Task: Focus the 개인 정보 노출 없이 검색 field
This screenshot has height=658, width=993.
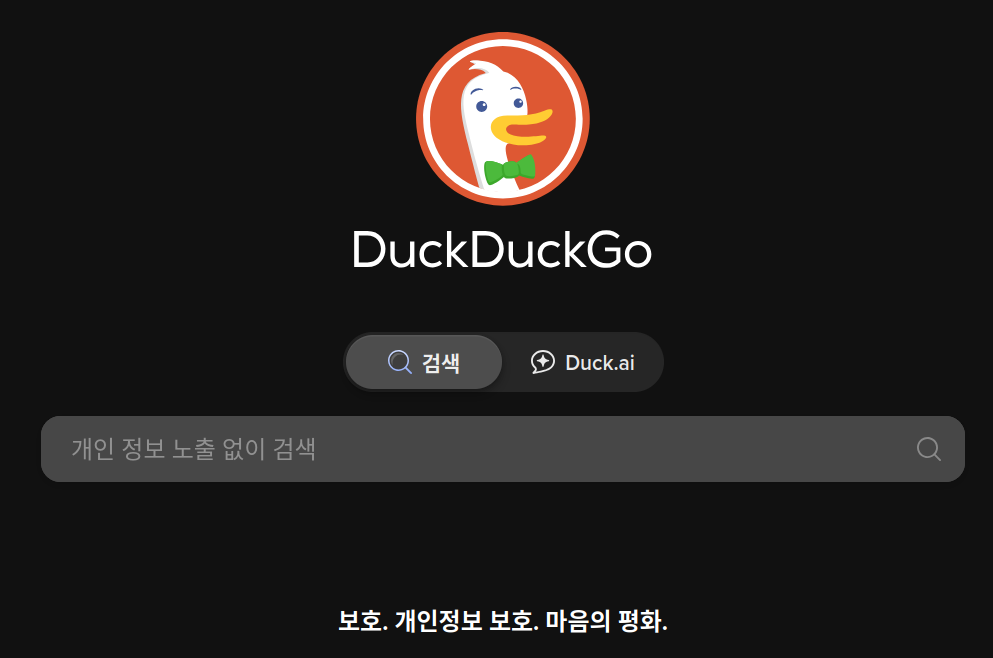Action: [470, 449]
